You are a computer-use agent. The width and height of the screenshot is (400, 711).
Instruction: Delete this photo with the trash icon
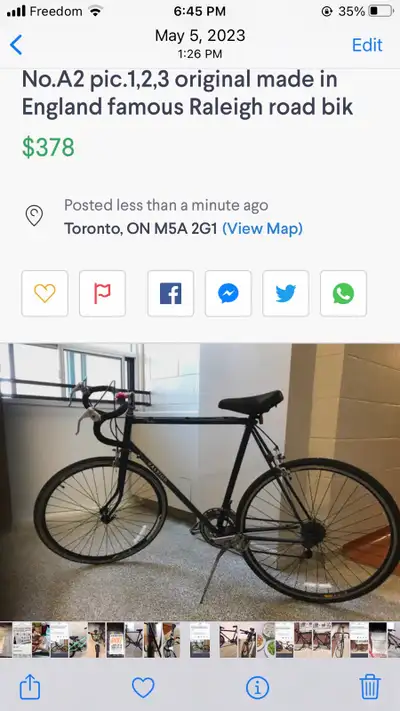[x=370, y=687]
